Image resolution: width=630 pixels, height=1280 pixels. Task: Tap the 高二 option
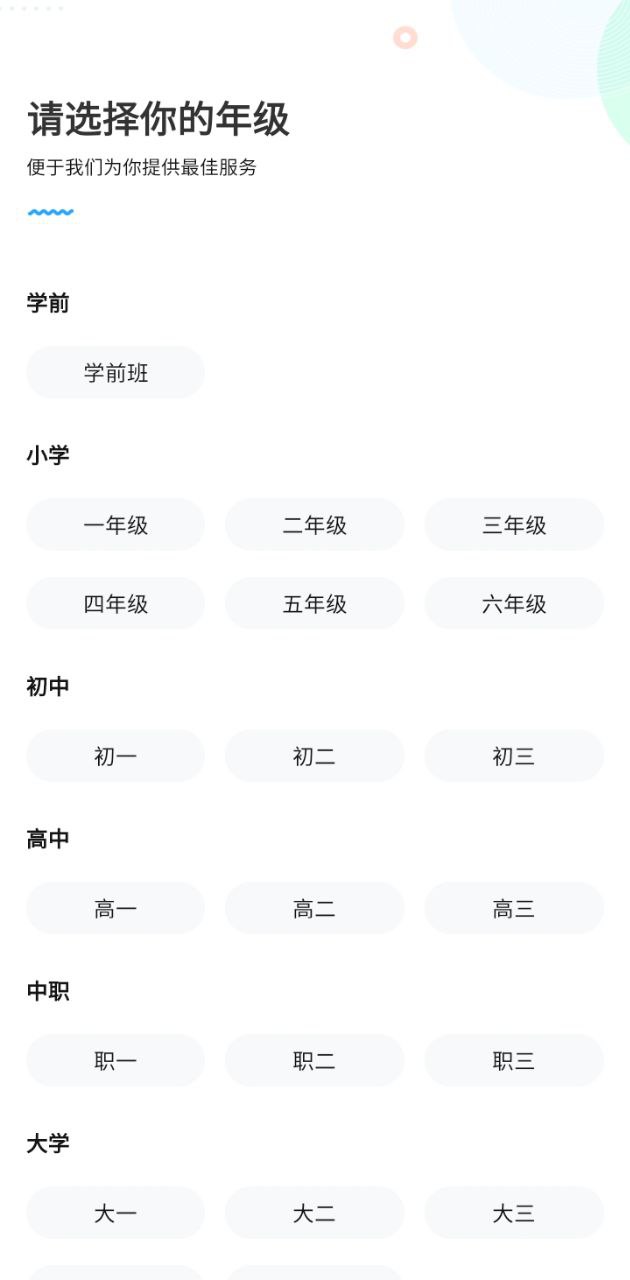(314, 908)
